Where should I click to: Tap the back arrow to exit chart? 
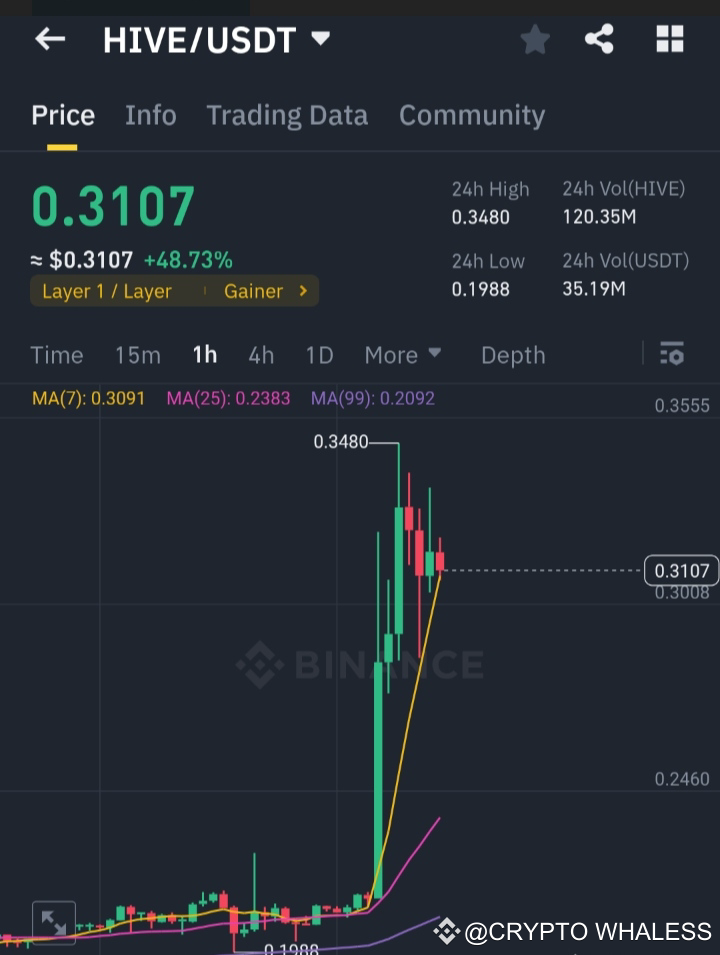49,39
